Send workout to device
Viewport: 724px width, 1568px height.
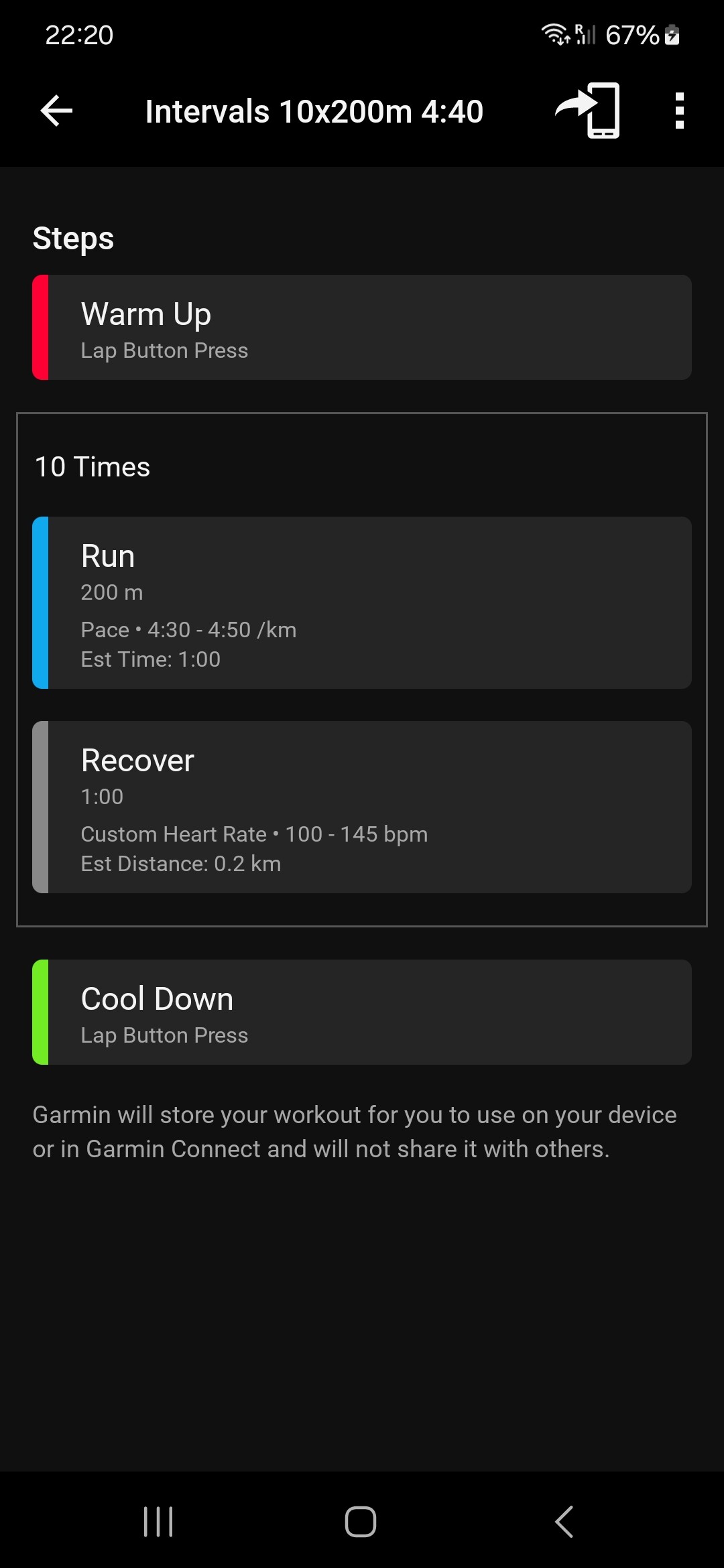pos(588,111)
